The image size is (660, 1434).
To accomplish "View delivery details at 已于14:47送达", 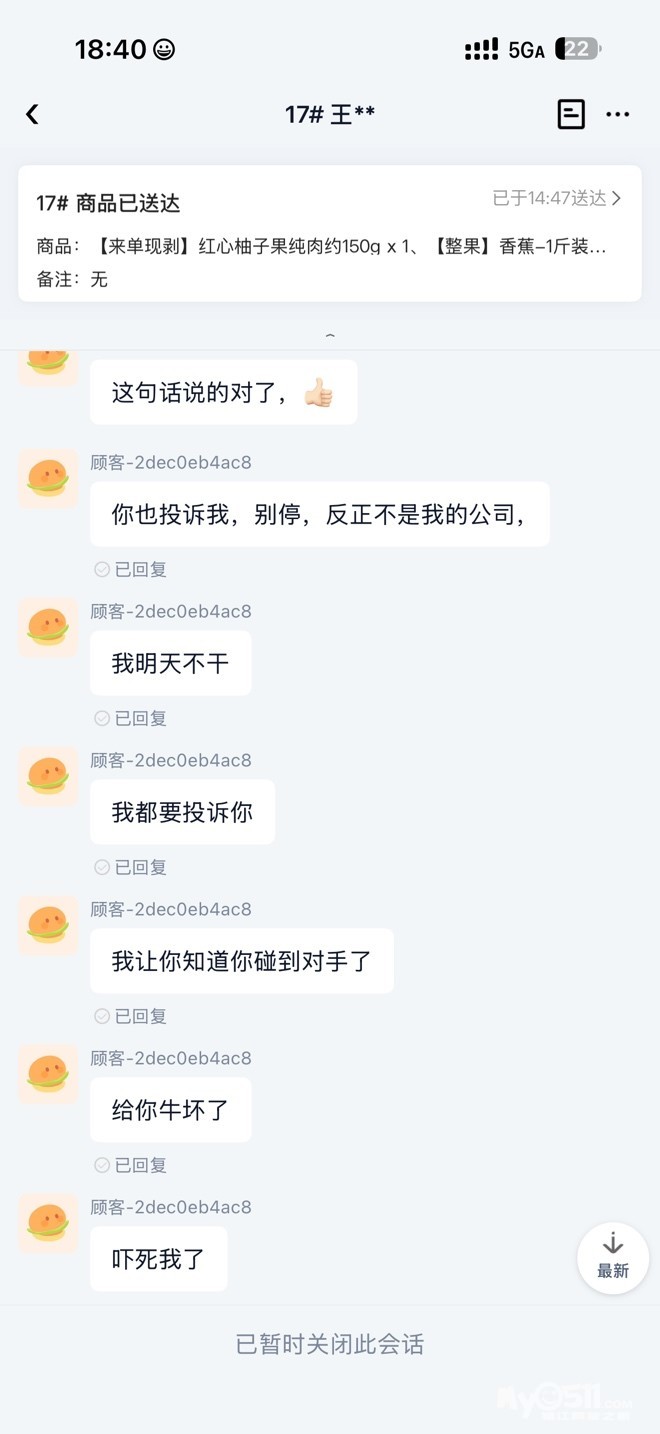I will click(x=556, y=198).
